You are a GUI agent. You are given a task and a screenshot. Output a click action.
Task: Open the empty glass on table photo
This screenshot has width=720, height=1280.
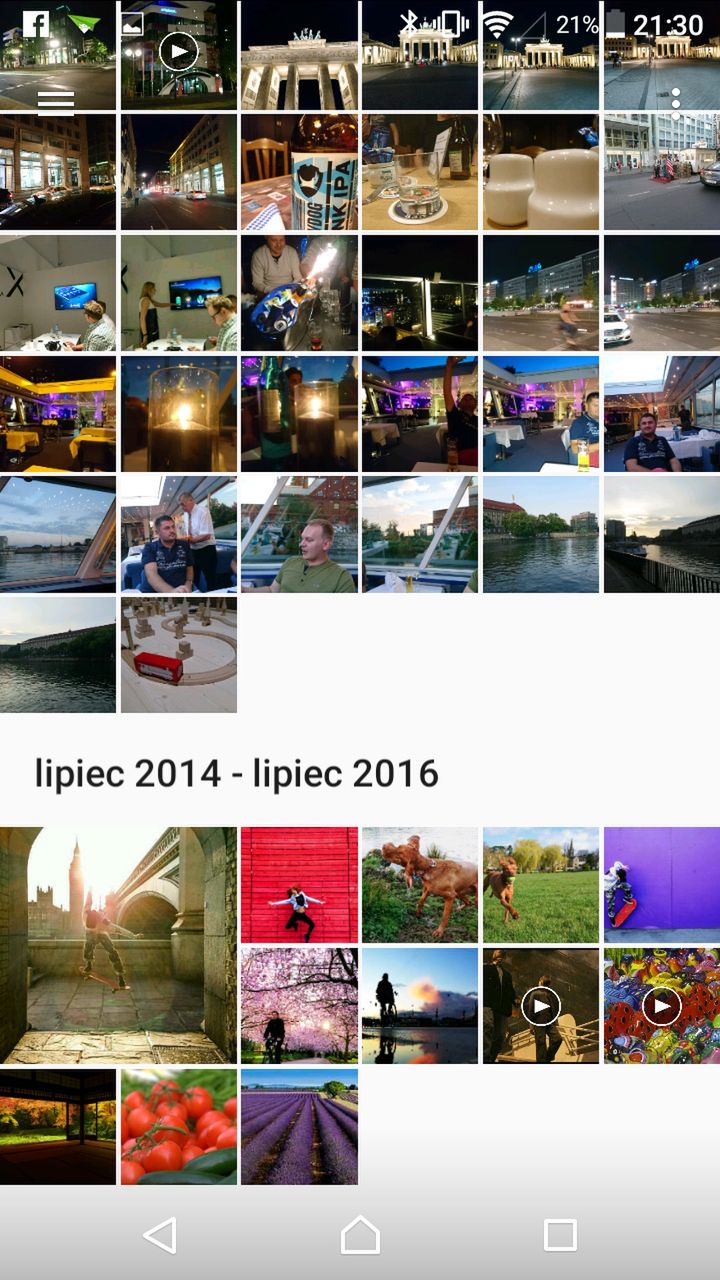coord(420,172)
